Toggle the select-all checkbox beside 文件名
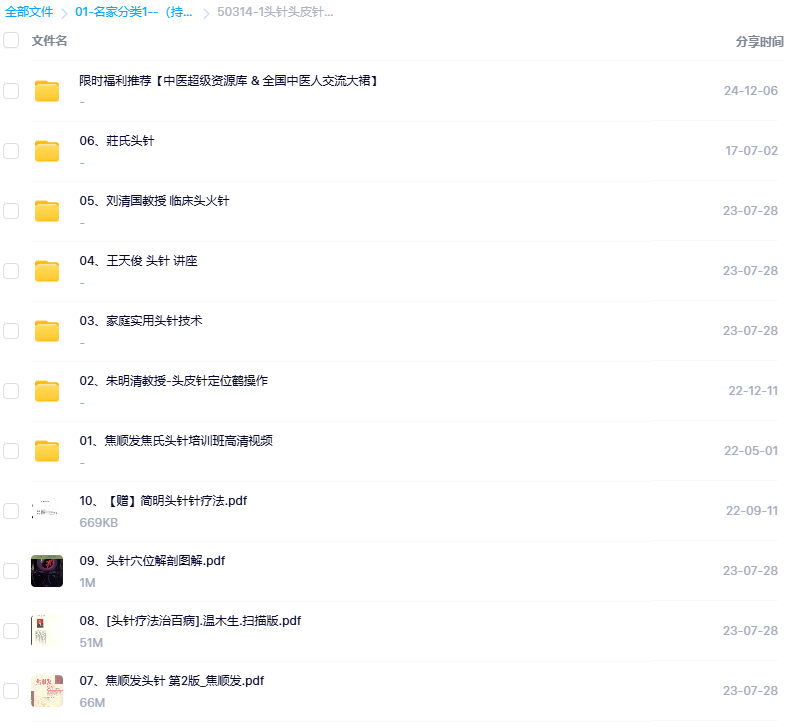The height and width of the screenshot is (728, 798). coord(11,41)
